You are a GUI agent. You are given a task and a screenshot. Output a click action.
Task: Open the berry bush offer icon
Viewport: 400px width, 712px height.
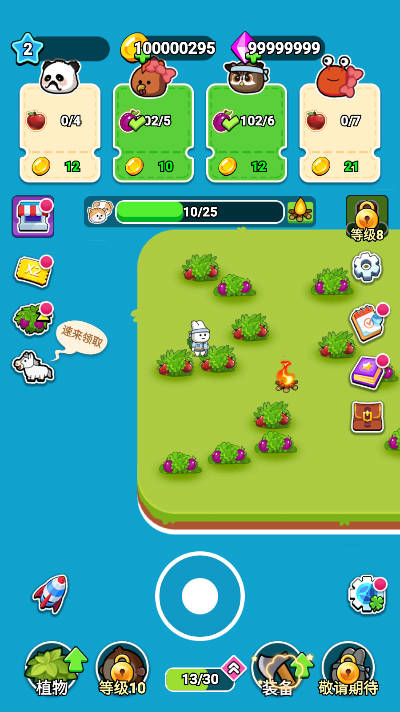(x=33, y=318)
